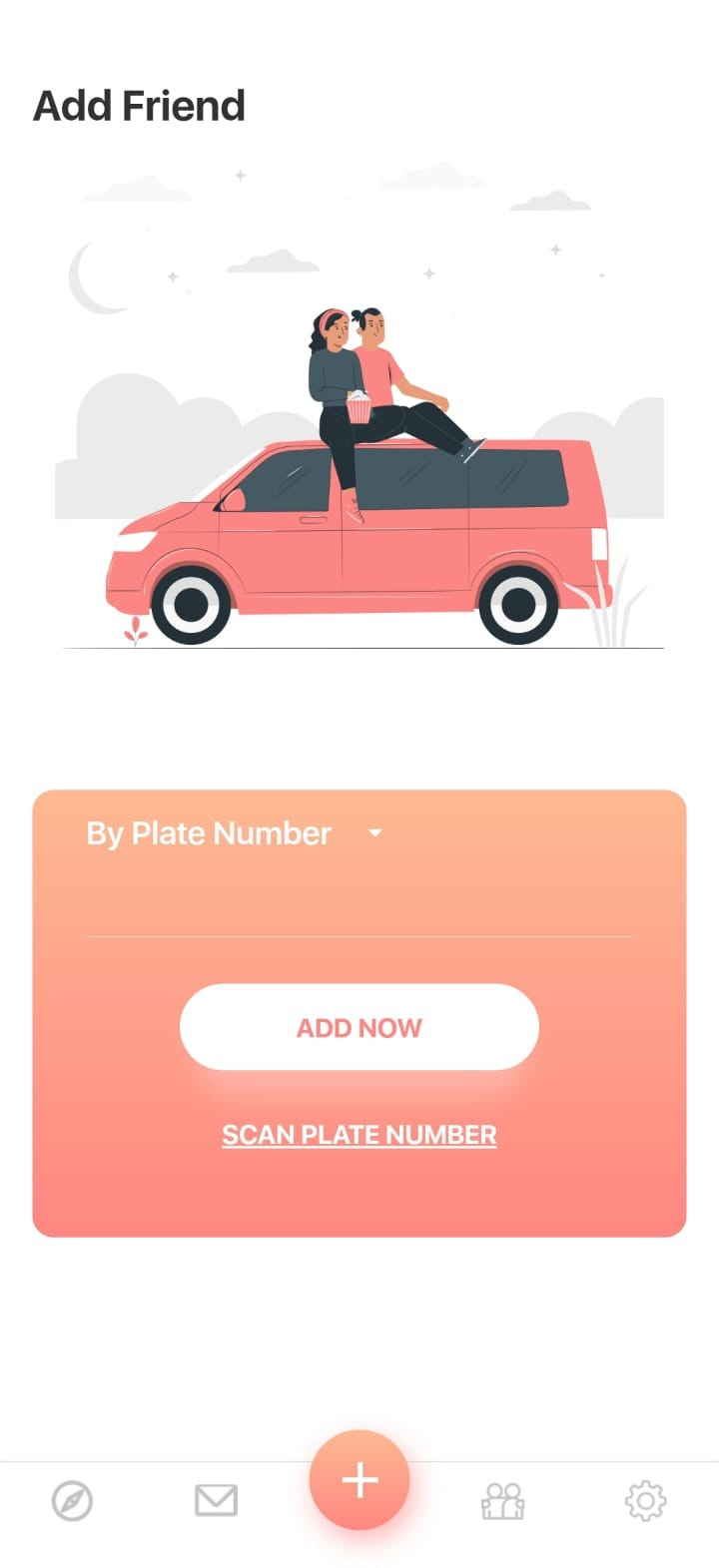Open the messages envelope tab
The image size is (719, 1568).
click(x=216, y=1500)
